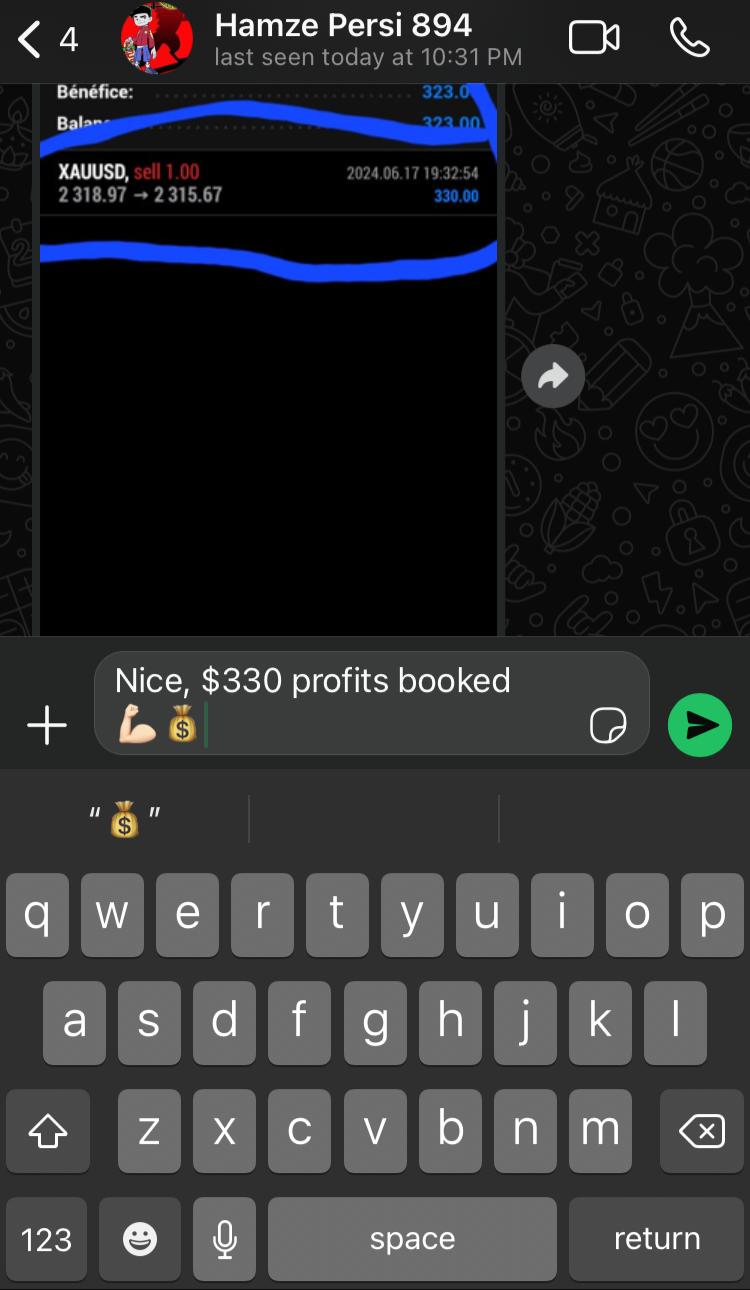750x1290 pixels.
Task: Select the money bag emoji suggestion
Action: pos(125,820)
